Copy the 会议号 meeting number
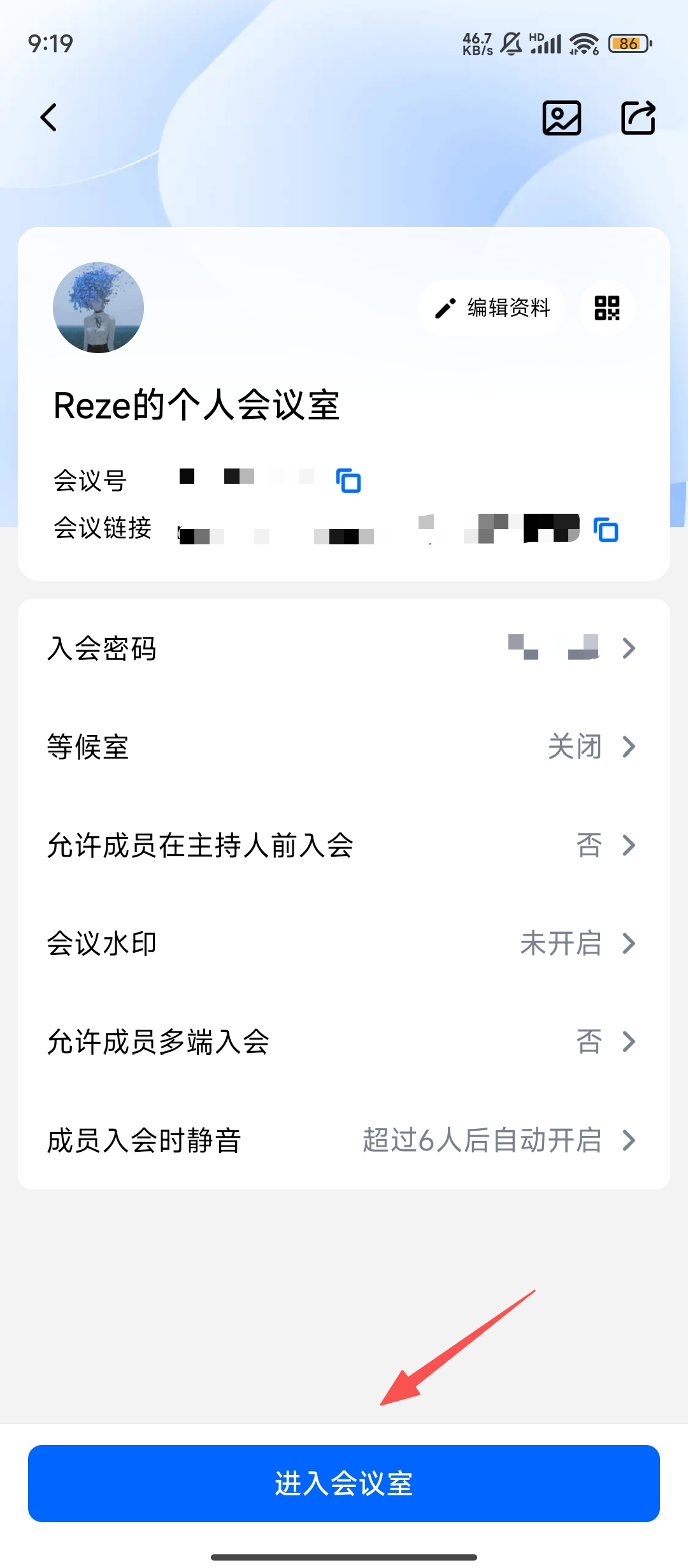This screenshot has height=1568, width=688. (x=348, y=481)
